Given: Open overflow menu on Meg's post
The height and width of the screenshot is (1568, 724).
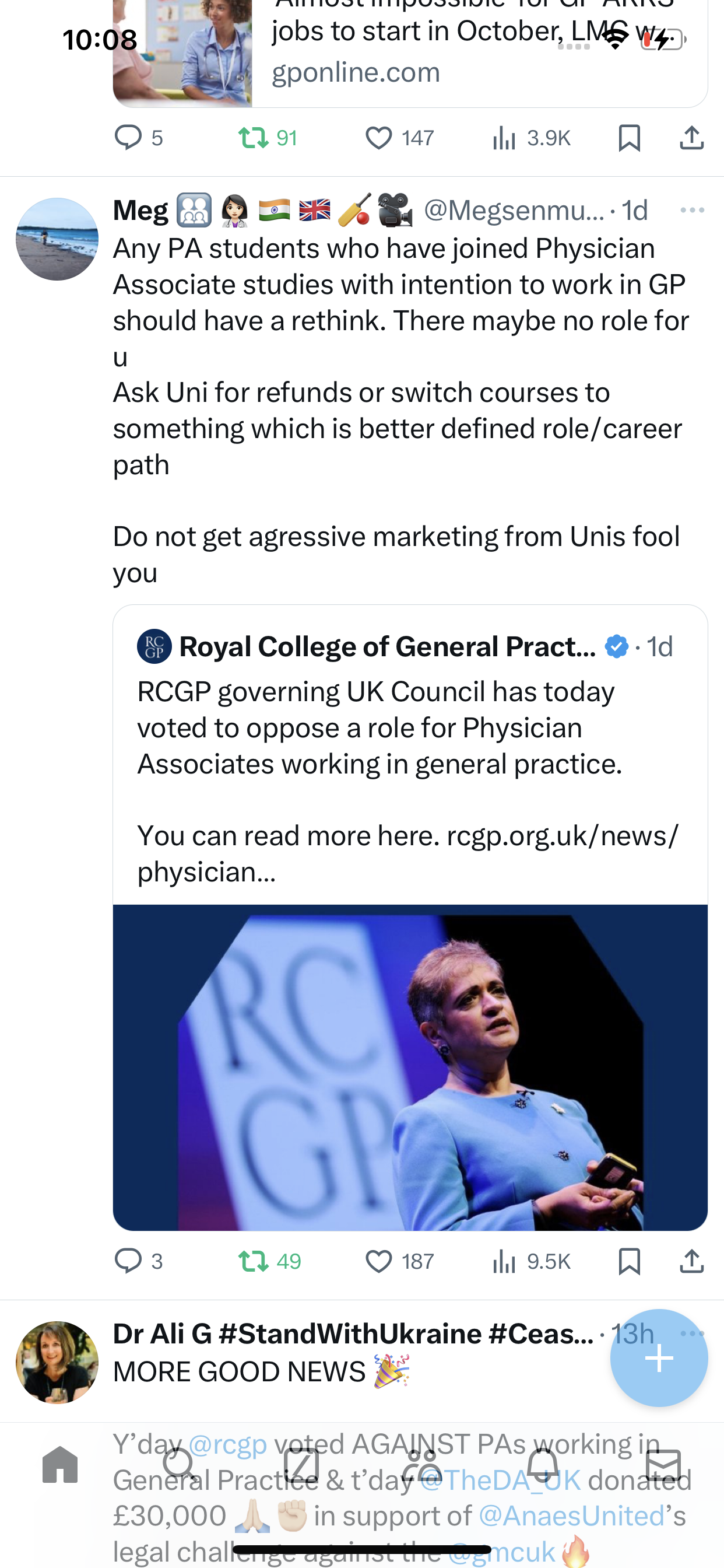Looking at the screenshot, I should (693, 210).
